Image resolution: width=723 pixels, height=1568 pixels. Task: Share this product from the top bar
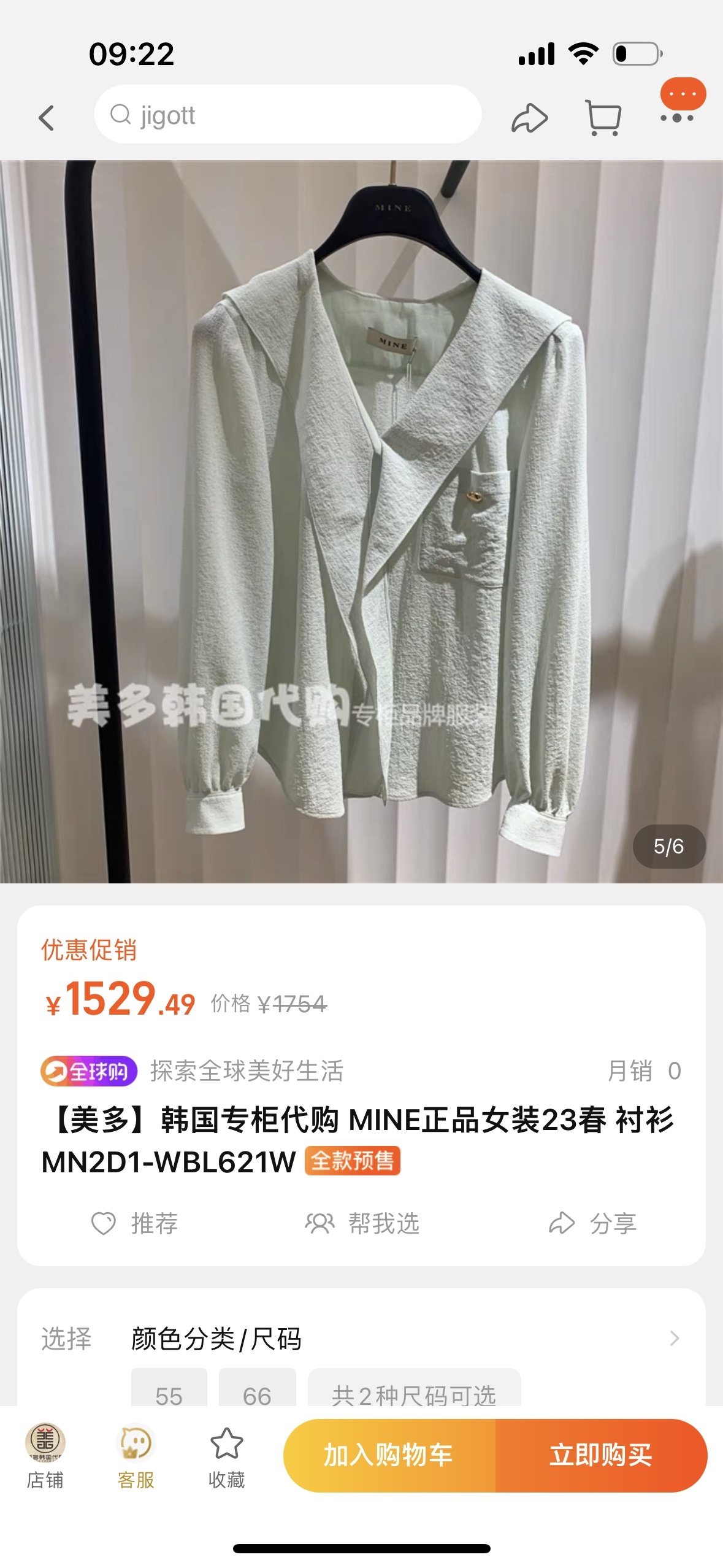(529, 118)
